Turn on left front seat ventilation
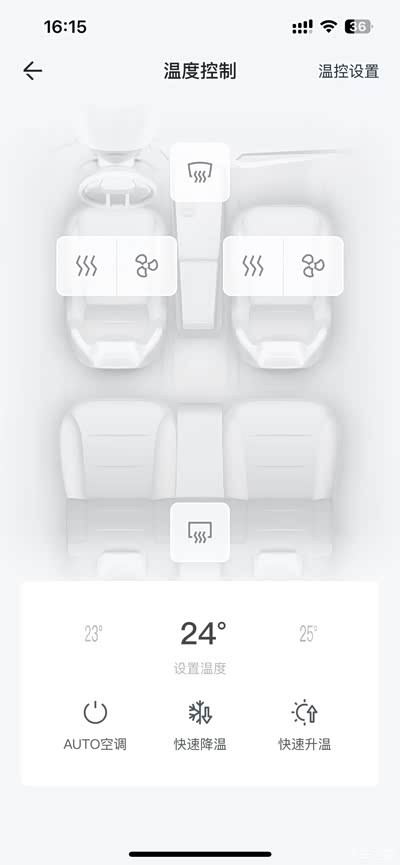This screenshot has width=400, height=865. pyautogui.click(x=147, y=266)
